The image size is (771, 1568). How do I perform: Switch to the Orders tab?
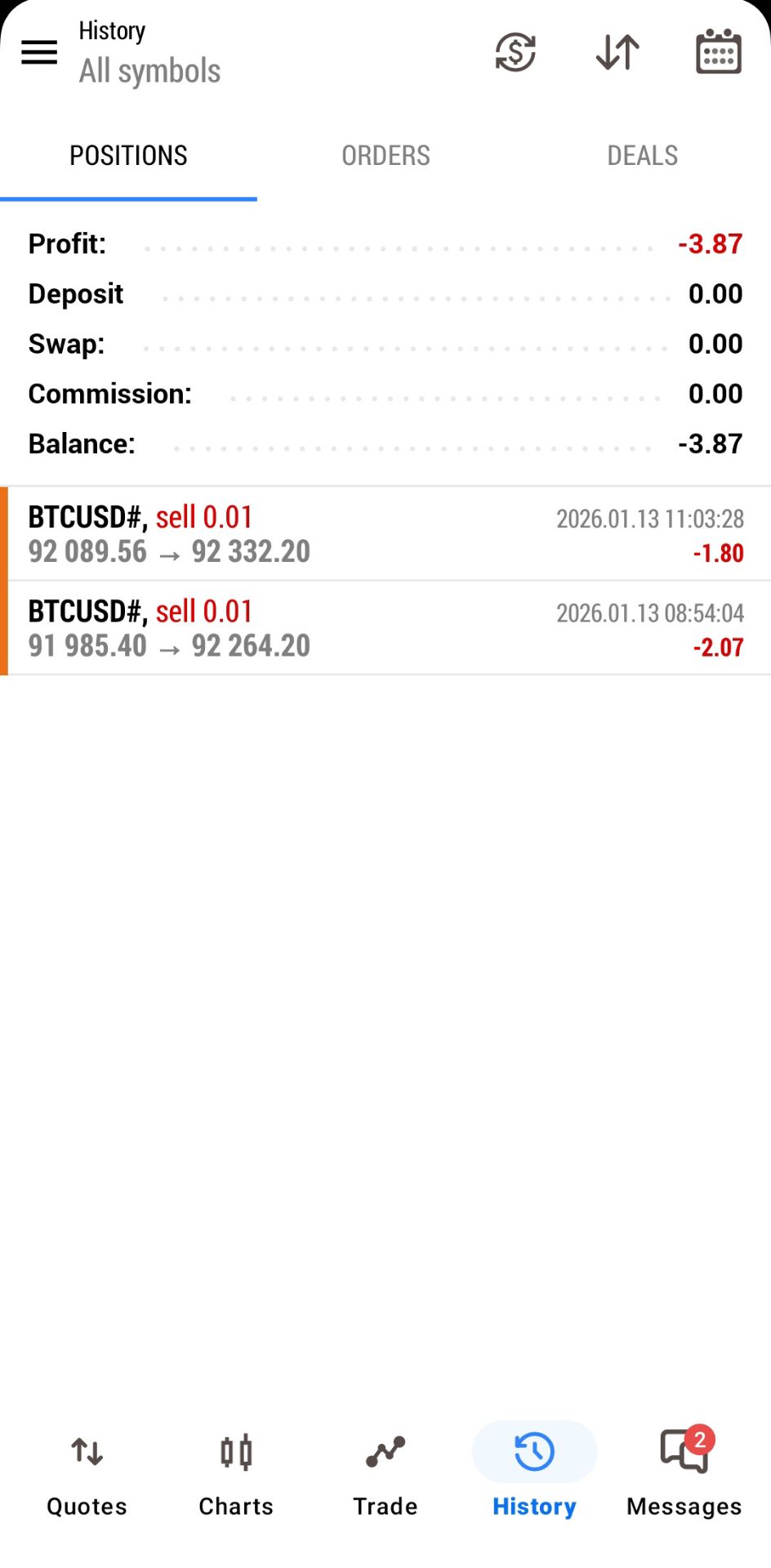pos(385,155)
